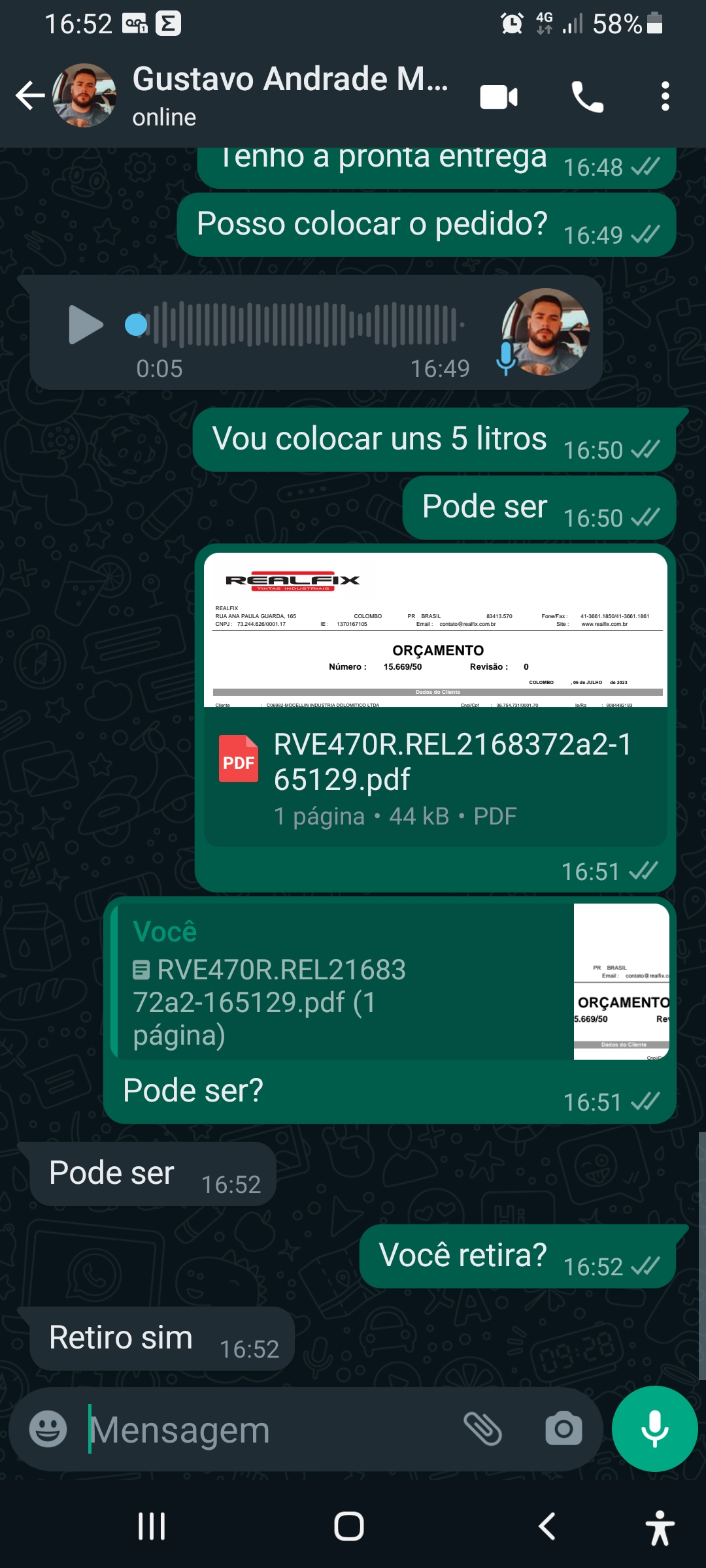The image size is (706, 1568).
Task: Open the chat overflow menu
Action: click(665, 97)
